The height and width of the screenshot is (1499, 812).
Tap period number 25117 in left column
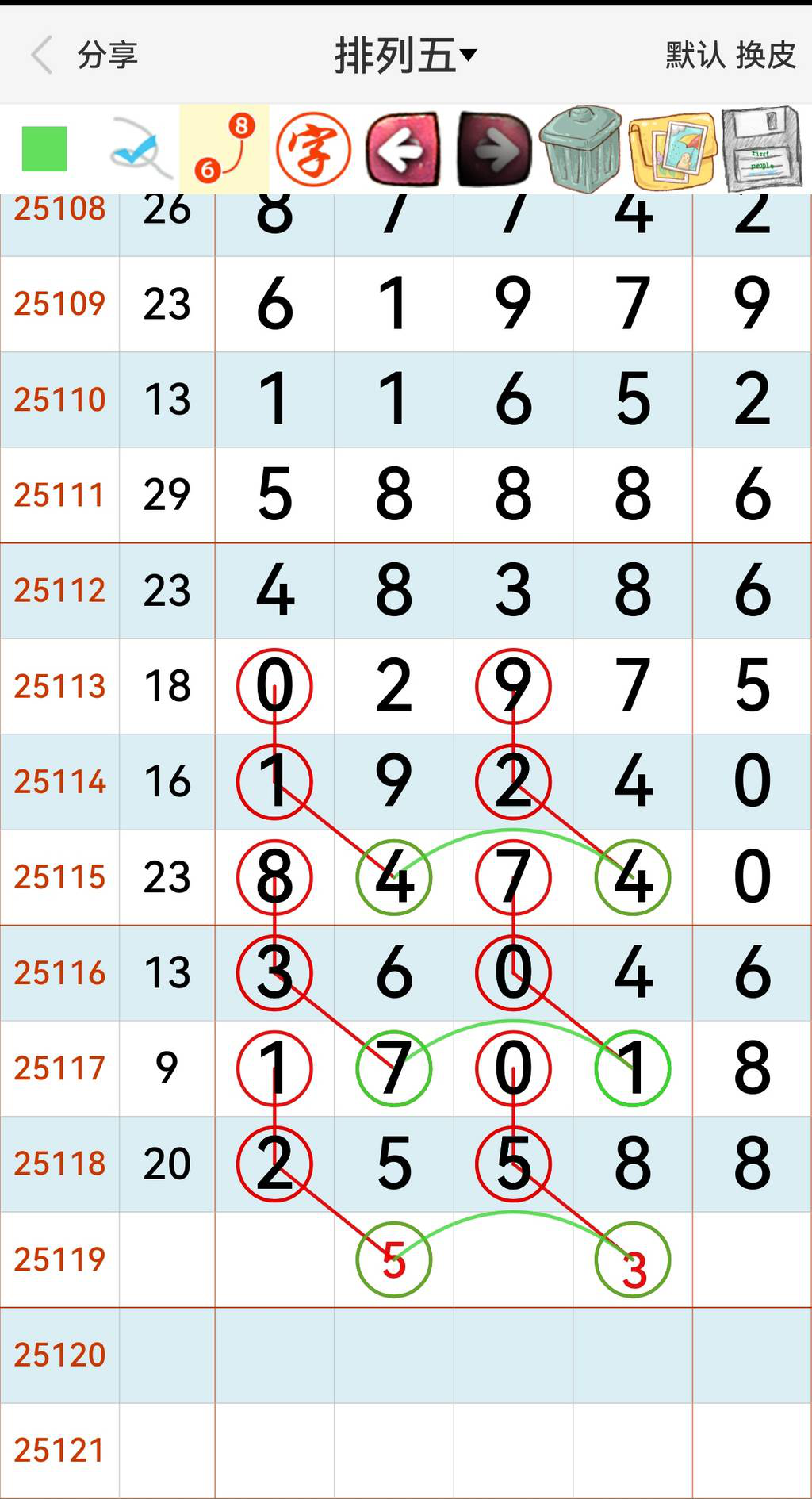point(59,1067)
